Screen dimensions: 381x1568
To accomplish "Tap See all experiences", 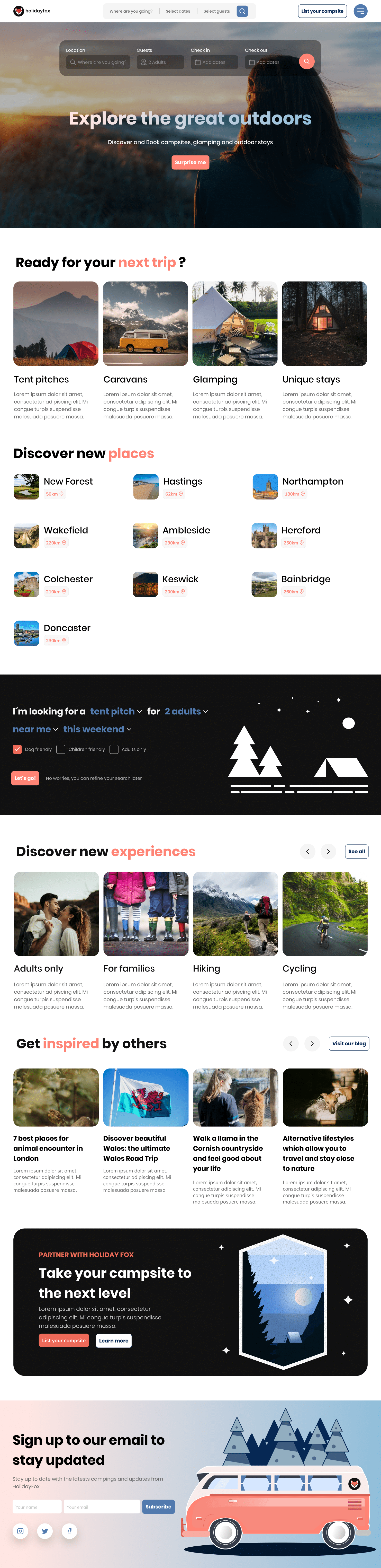I will coord(357,852).
